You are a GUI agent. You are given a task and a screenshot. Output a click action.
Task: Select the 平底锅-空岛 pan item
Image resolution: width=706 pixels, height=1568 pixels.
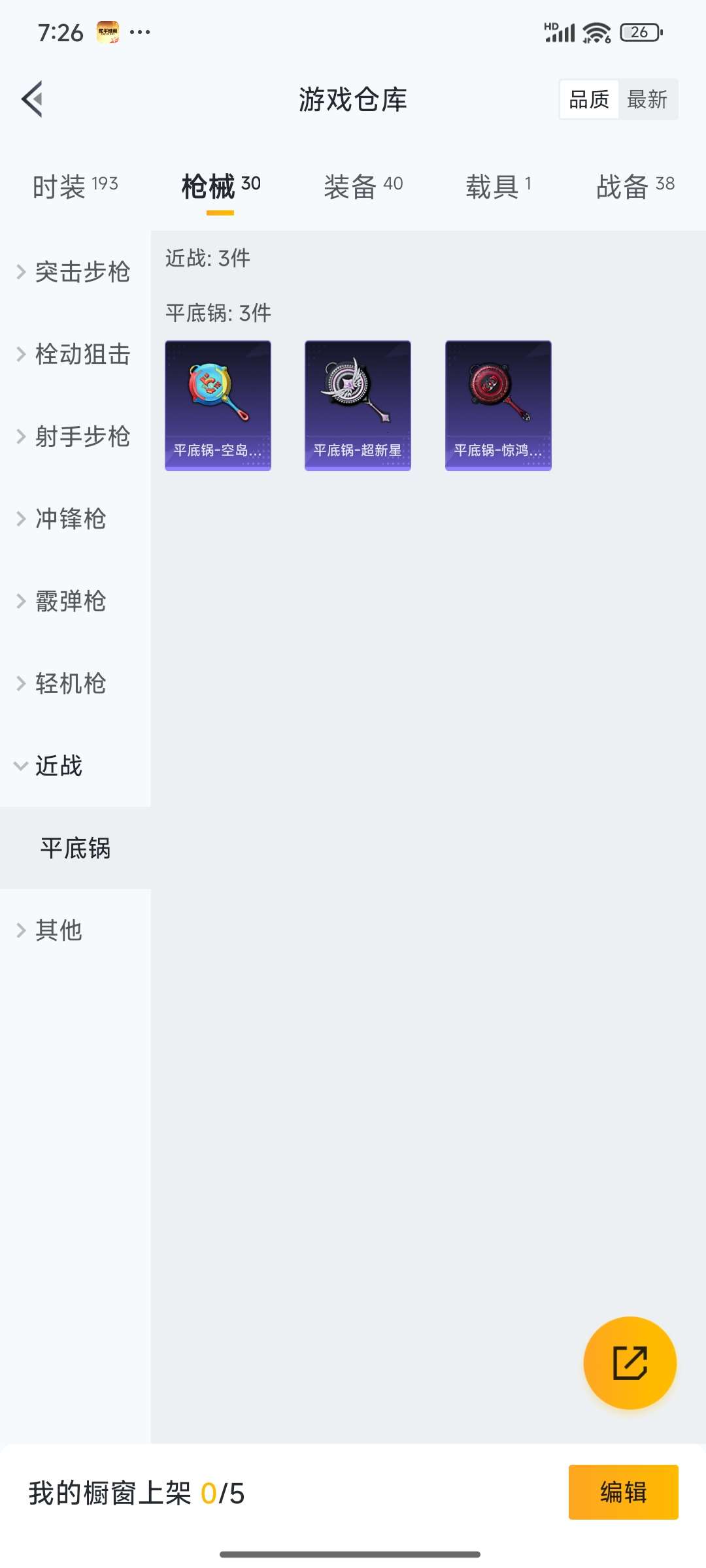coord(218,405)
